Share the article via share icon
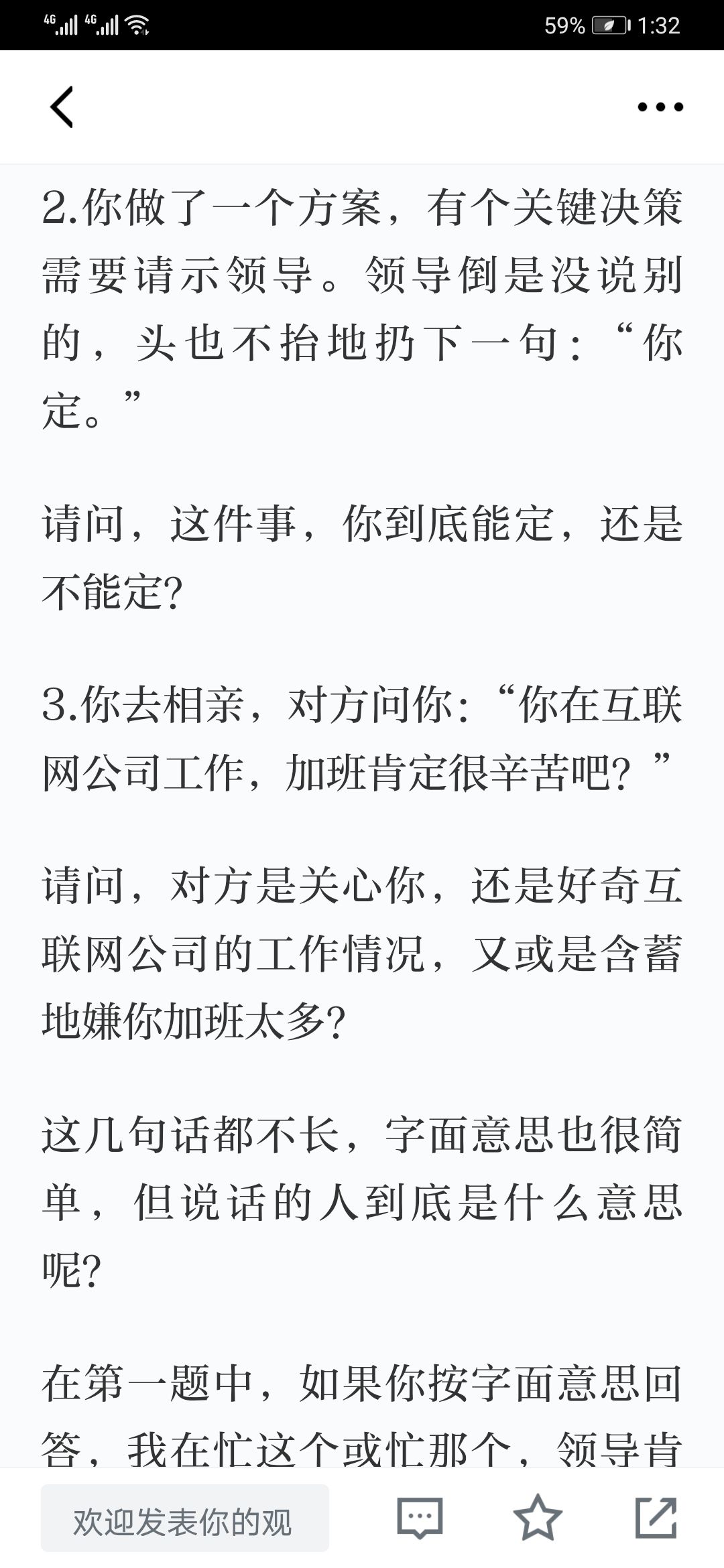 coord(656,1517)
